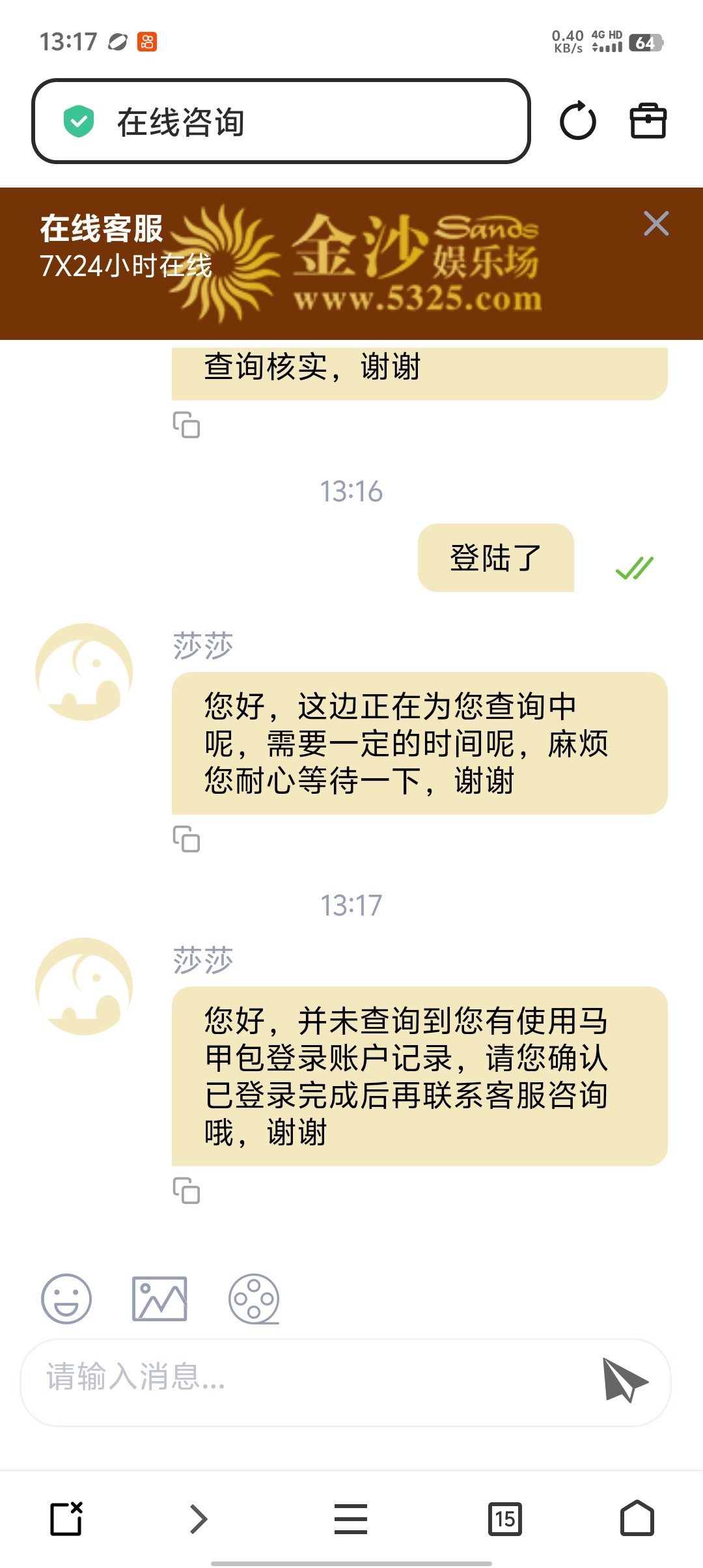Tap the refresh page icon
Screen dimensions: 703x1568
(x=577, y=121)
